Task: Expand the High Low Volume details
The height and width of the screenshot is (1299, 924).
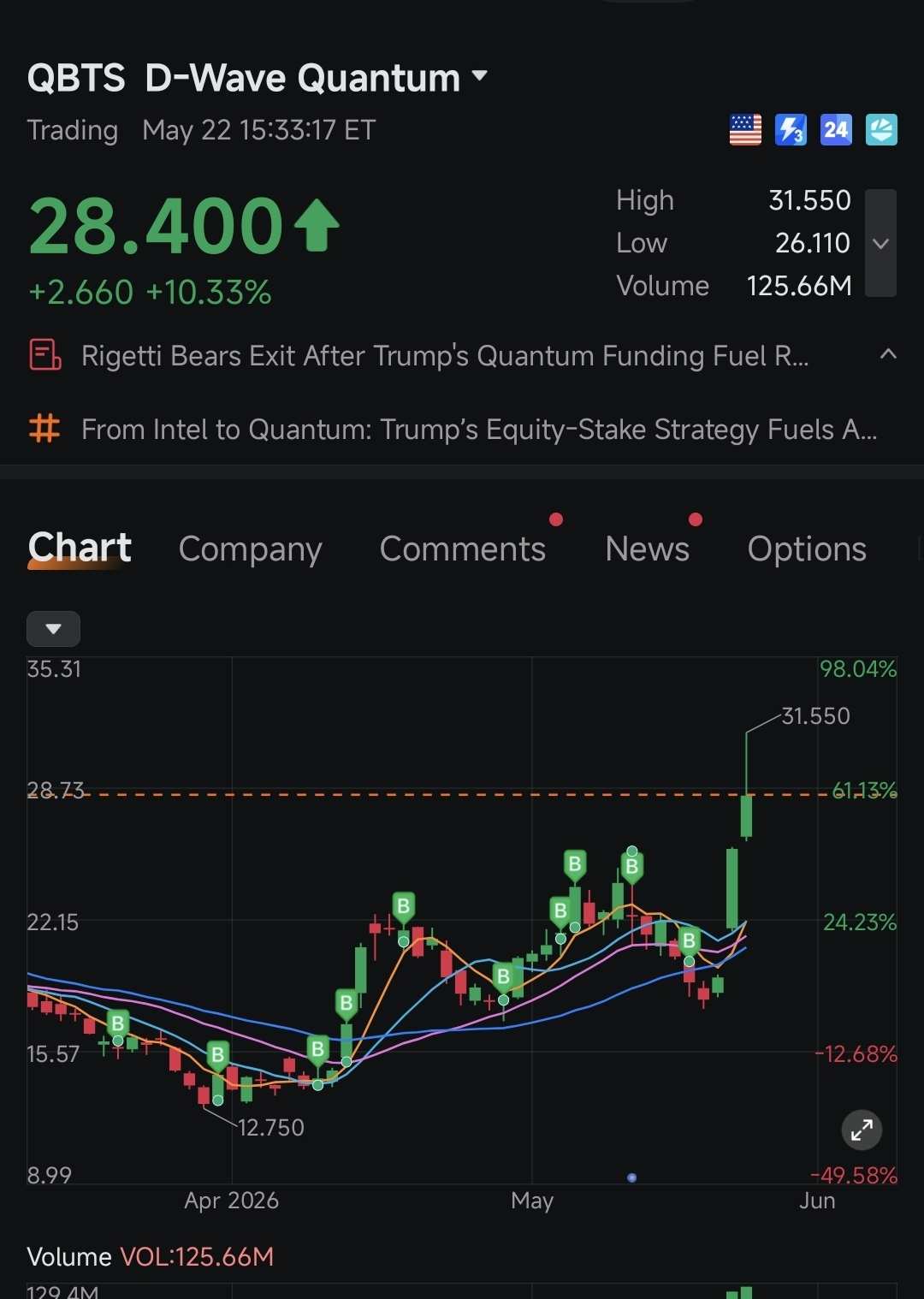Action: pyautogui.click(x=880, y=243)
